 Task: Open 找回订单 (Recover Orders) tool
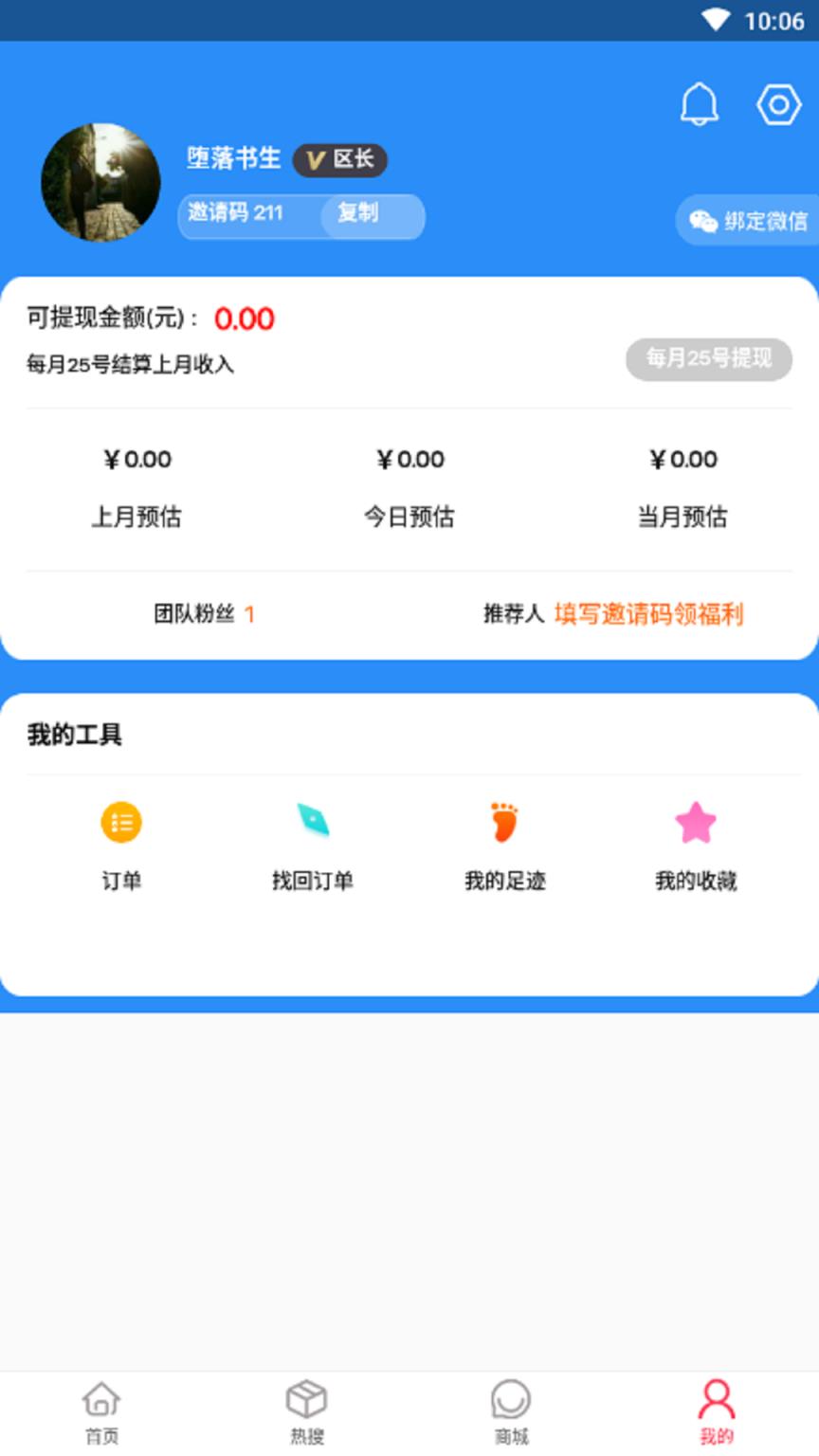312,823
